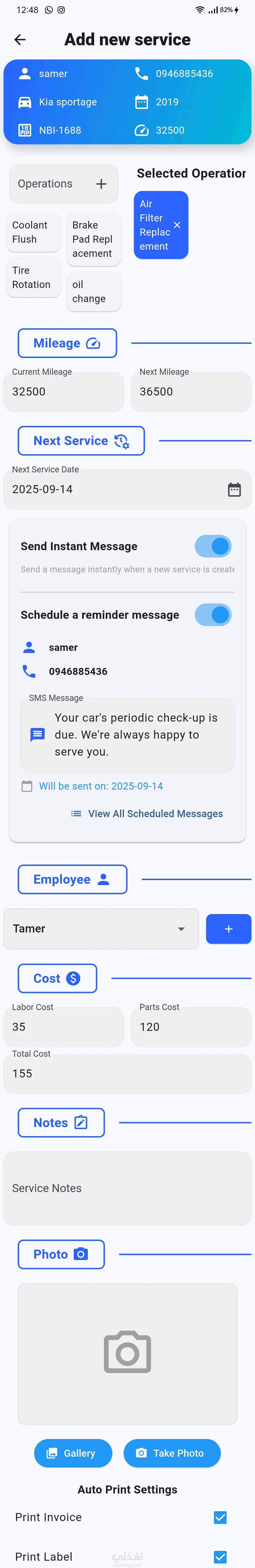
Task: Select the Coolant Flush operation
Action: 33,232
